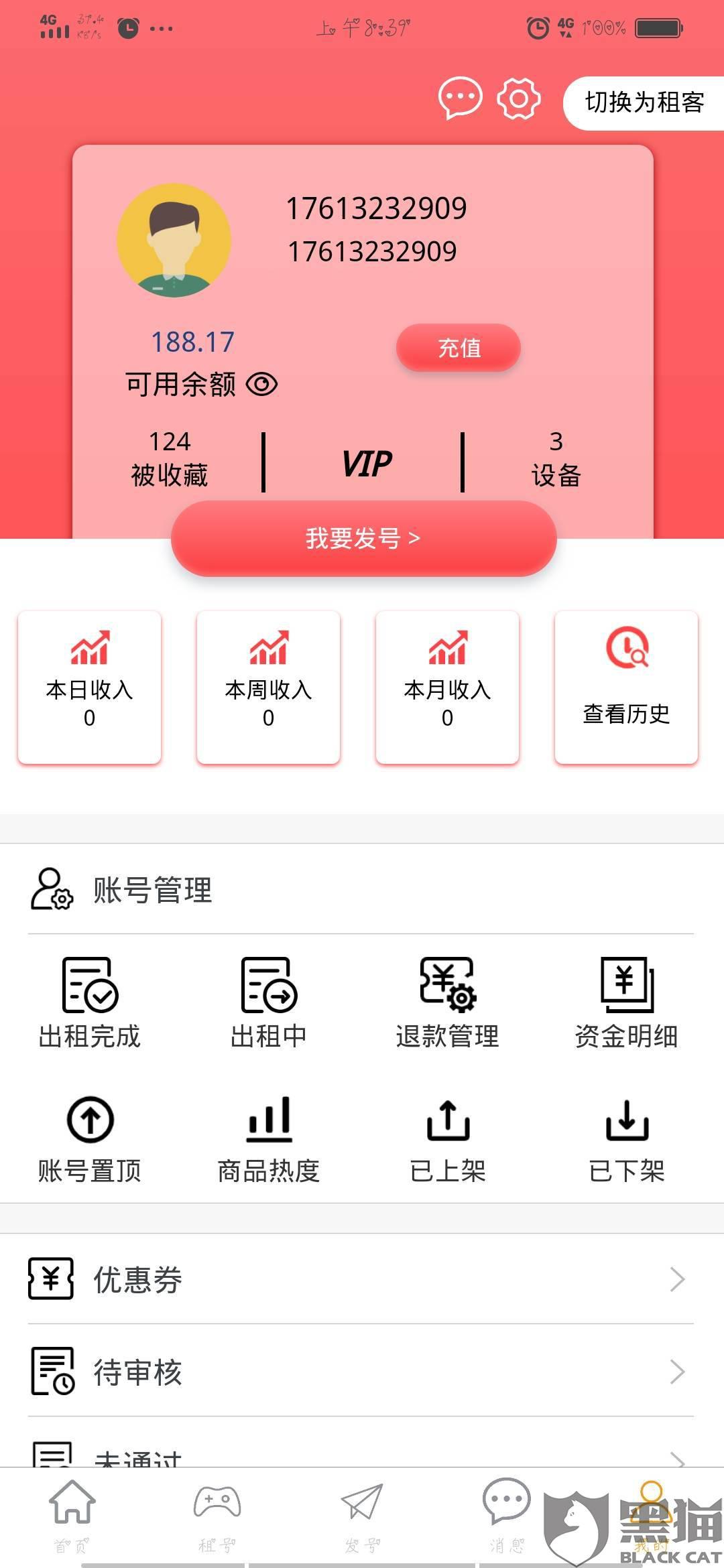Screen dimensions: 724x1568
Task: Open 商品热度 product popularity
Action: pos(269,1140)
